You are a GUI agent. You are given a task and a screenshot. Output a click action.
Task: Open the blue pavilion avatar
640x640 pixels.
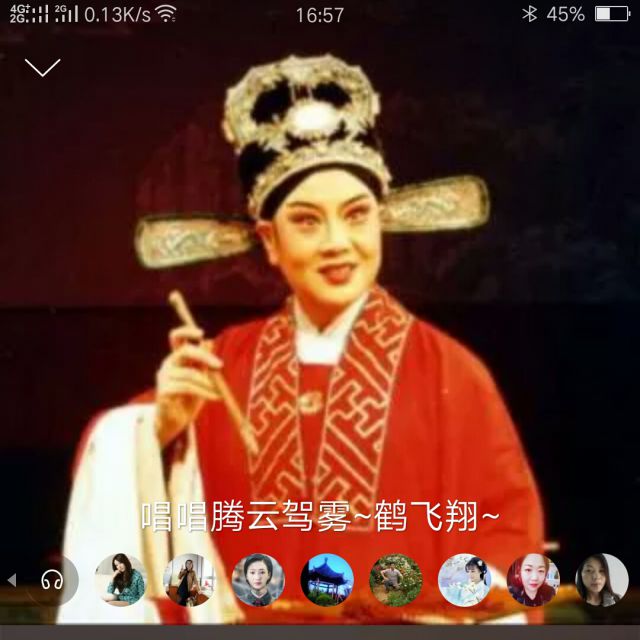(x=327, y=580)
